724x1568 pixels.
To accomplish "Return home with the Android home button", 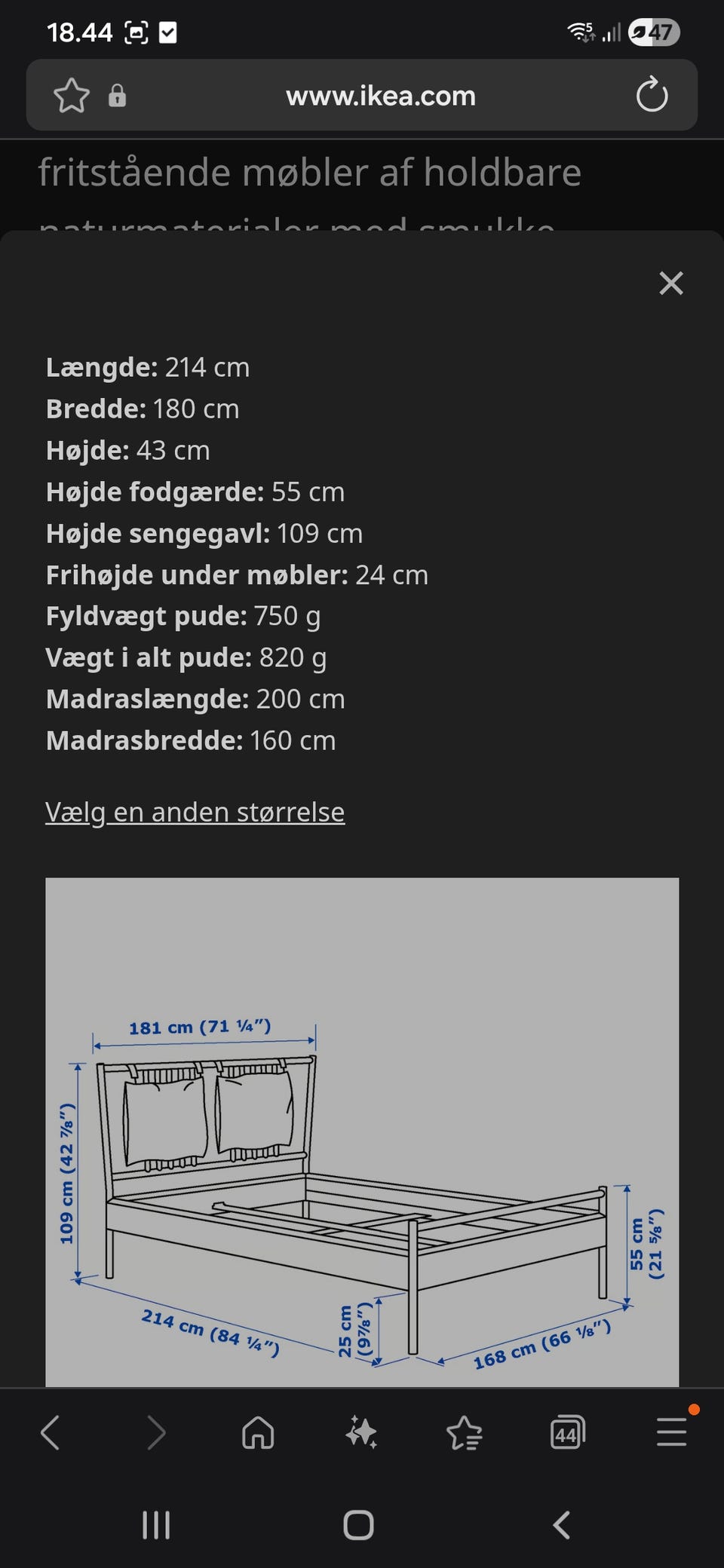I will tap(360, 1528).
